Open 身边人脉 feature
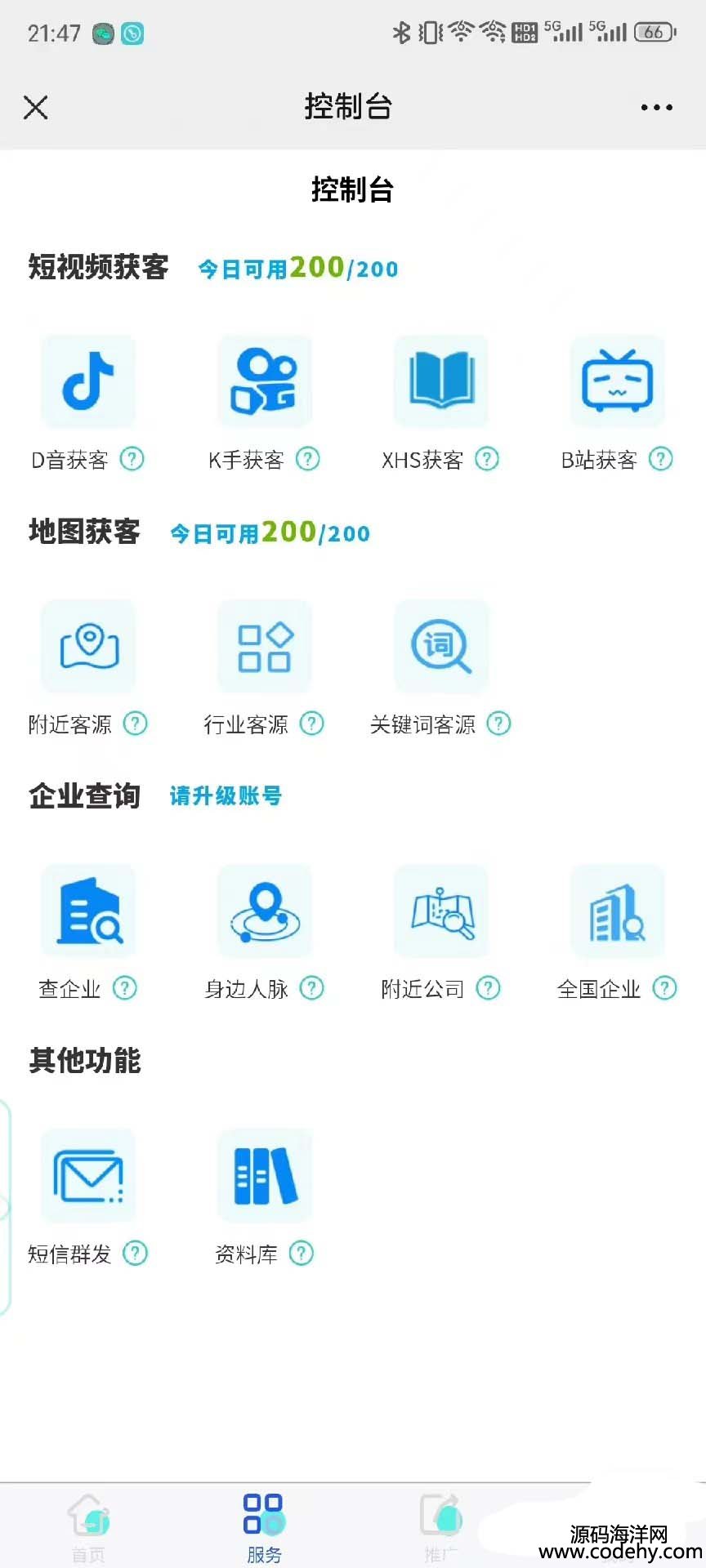The width and height of the screenshot is (706, 1568). coord(265,911)
